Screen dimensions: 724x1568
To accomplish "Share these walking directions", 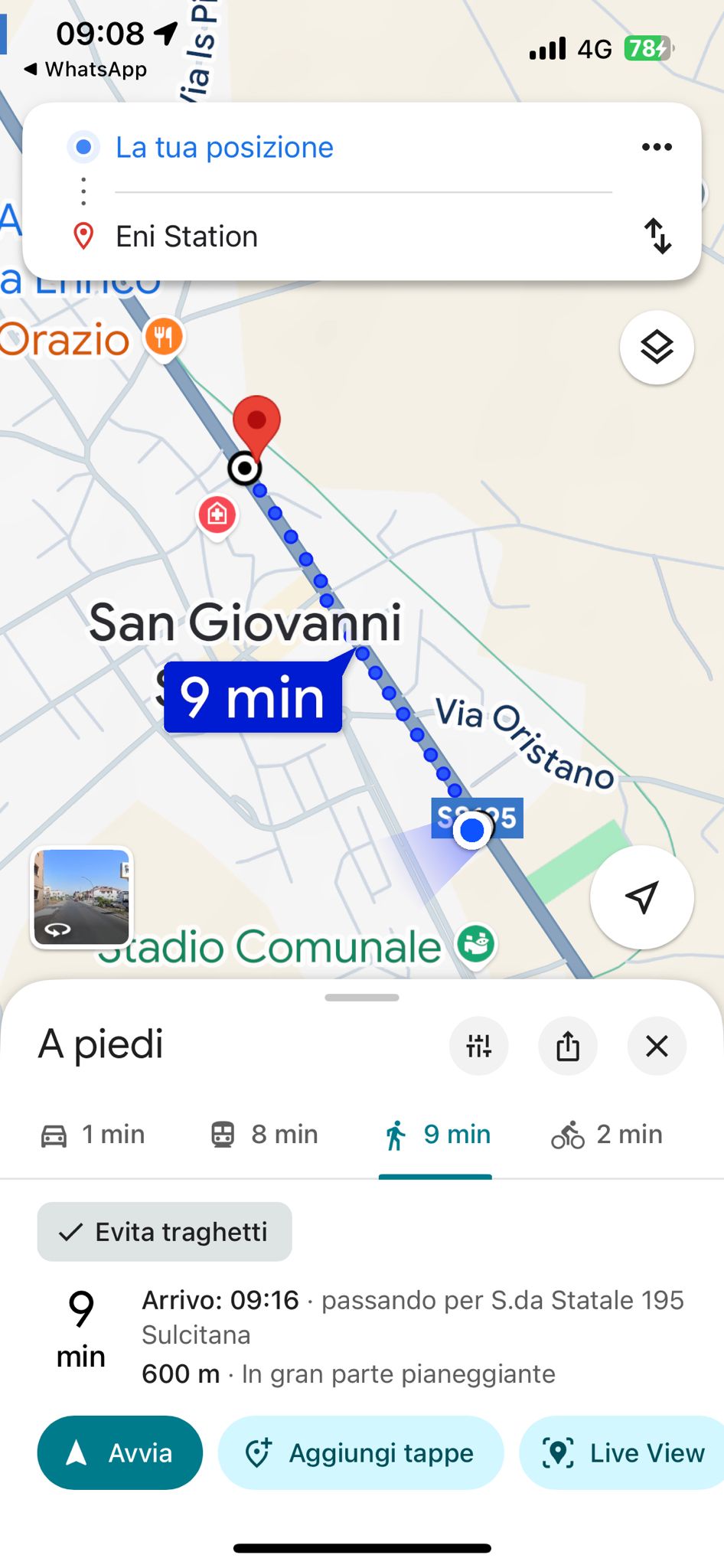I will [568, 1046].
